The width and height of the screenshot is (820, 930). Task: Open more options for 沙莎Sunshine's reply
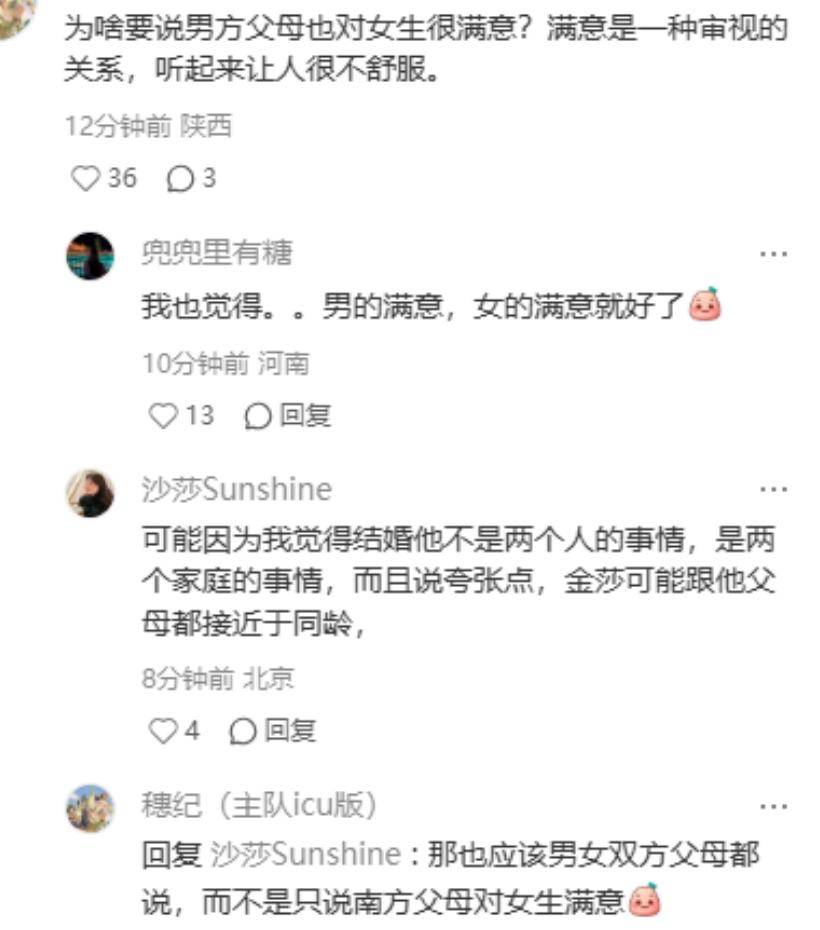773,490
